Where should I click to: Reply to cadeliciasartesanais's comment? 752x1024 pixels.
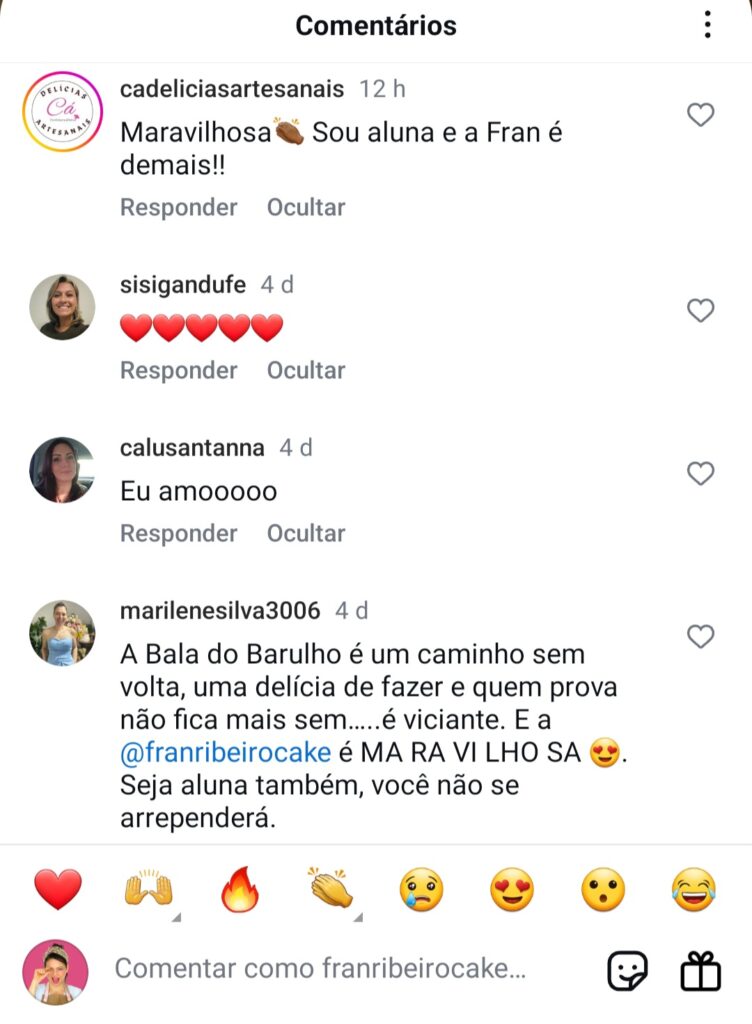179,207
